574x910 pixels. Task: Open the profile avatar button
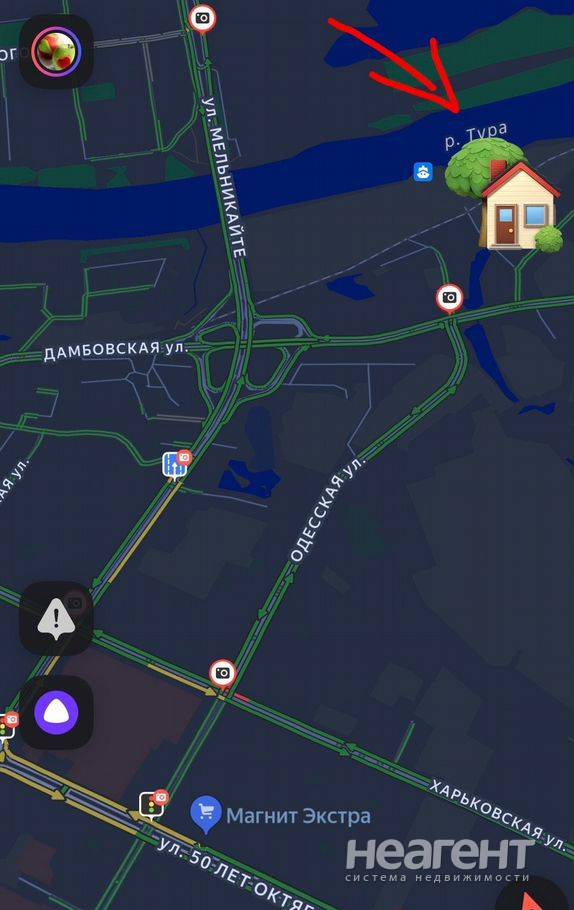56,51
